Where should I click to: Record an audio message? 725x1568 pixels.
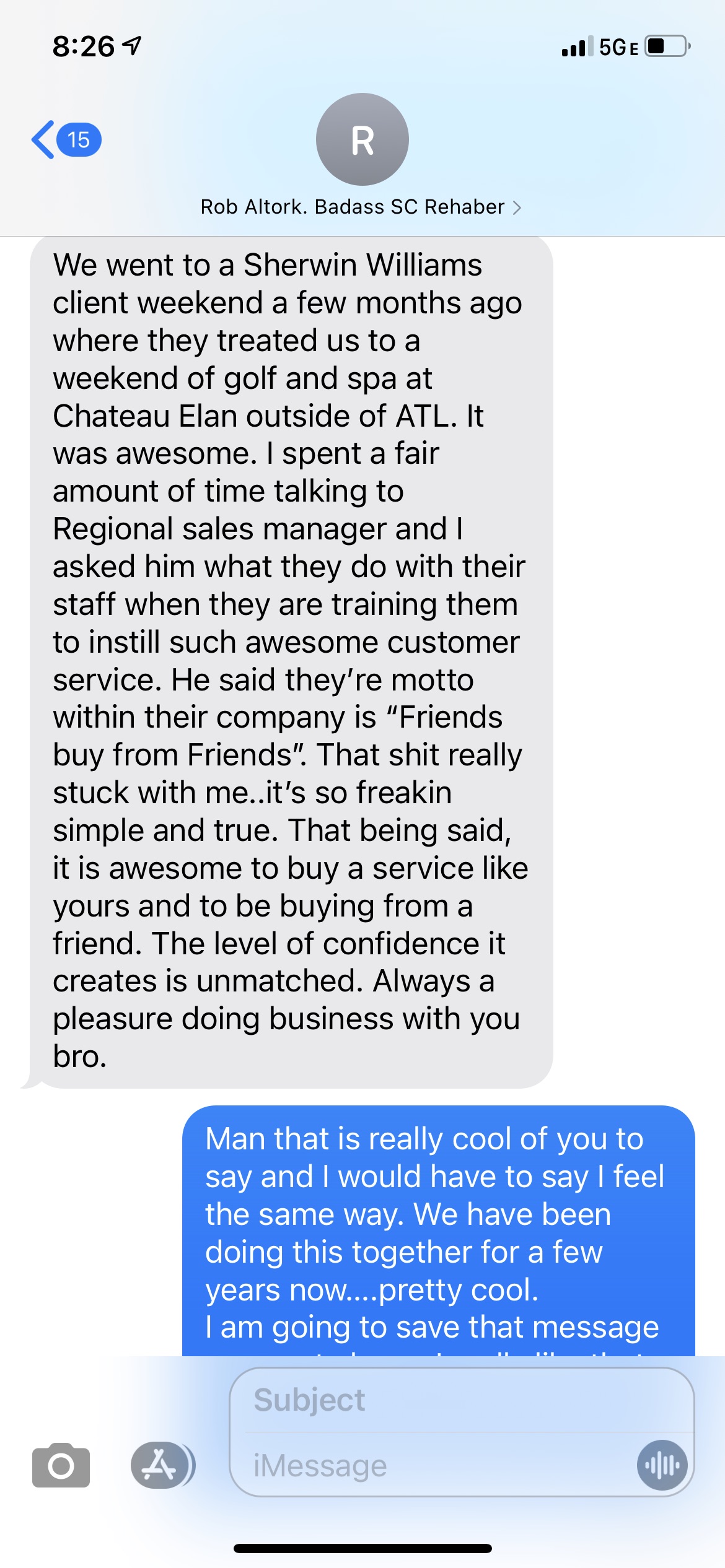click(x=662, y=1466)
